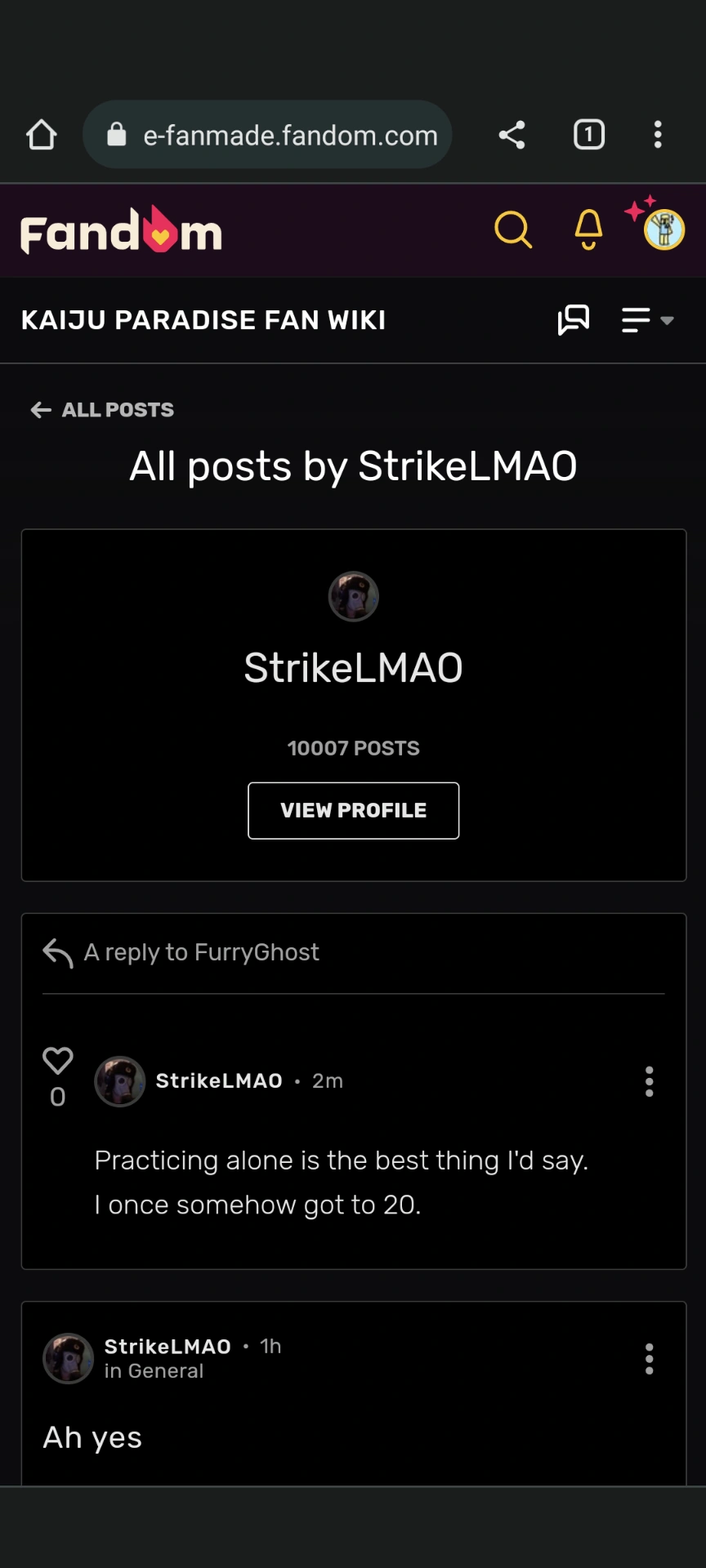Go back to All Posts
706x1568 pixels.
[103, 410]
